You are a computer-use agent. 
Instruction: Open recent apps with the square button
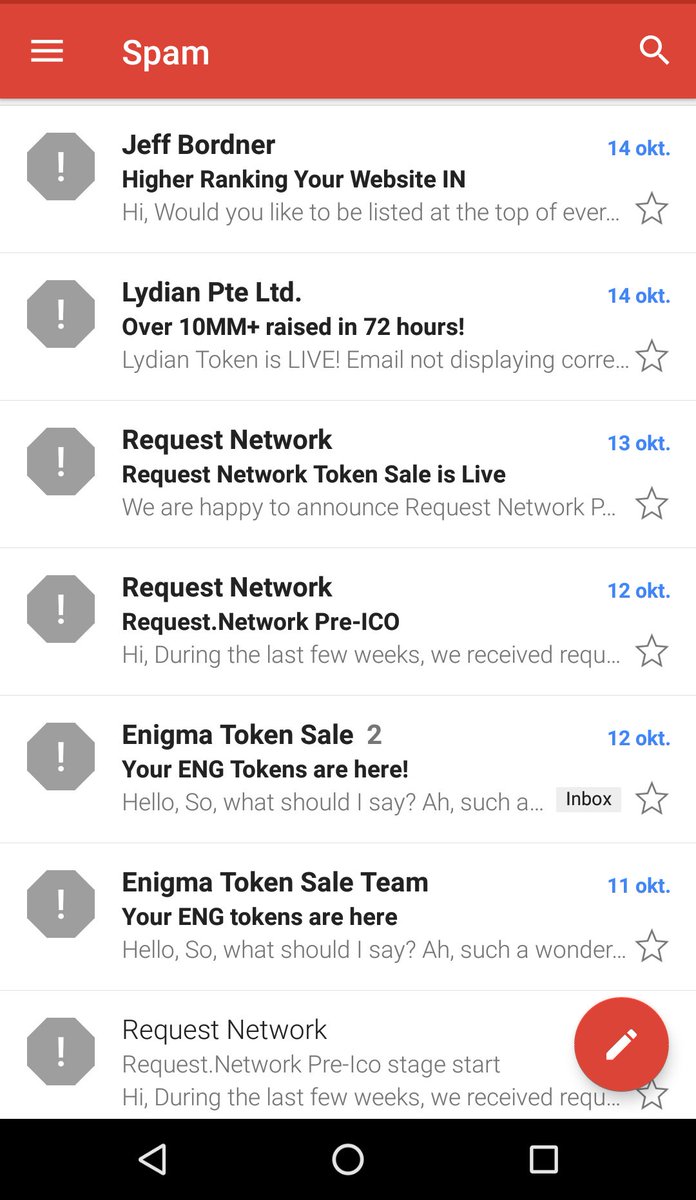click(543, 1159)
